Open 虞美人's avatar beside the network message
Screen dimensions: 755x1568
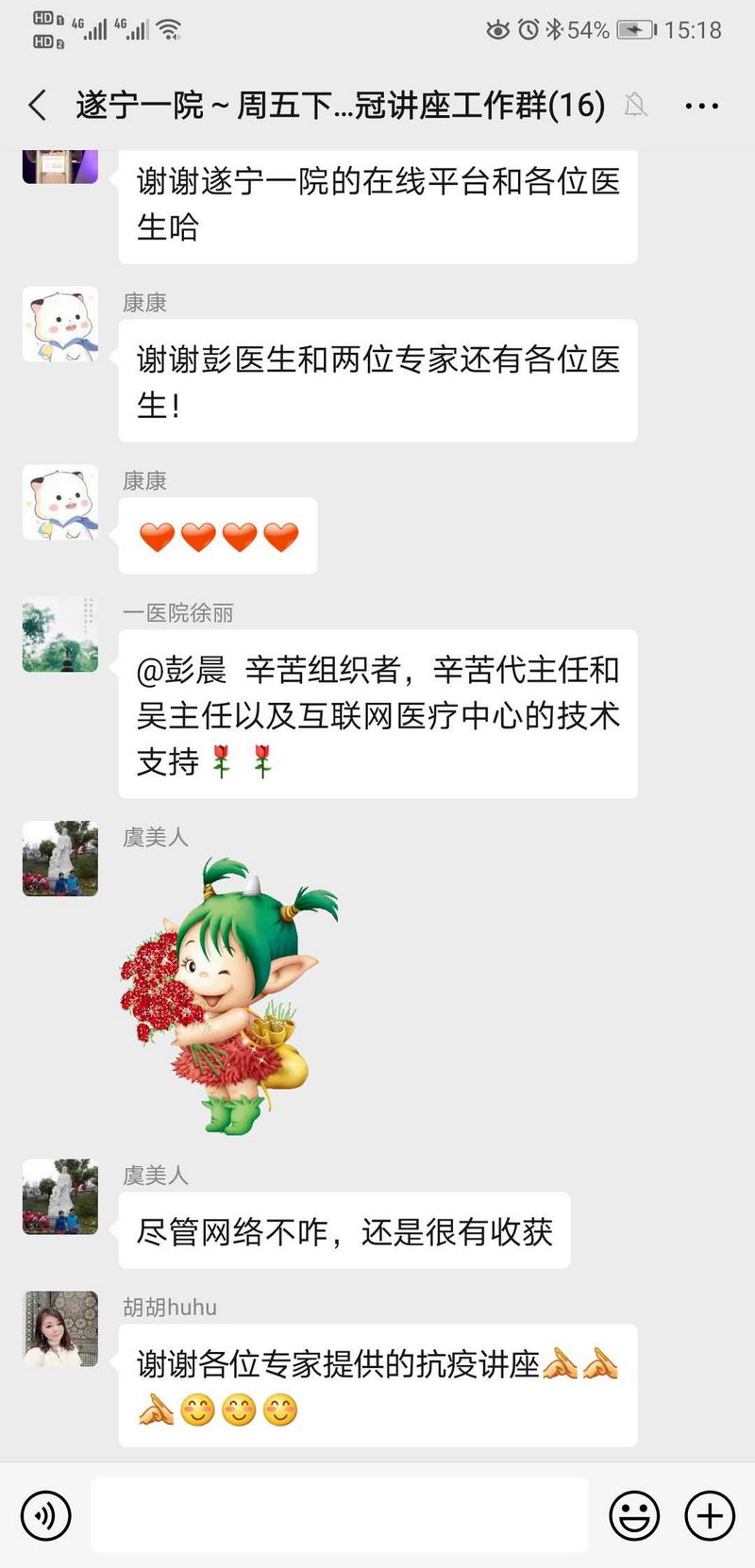[60, 1197]
